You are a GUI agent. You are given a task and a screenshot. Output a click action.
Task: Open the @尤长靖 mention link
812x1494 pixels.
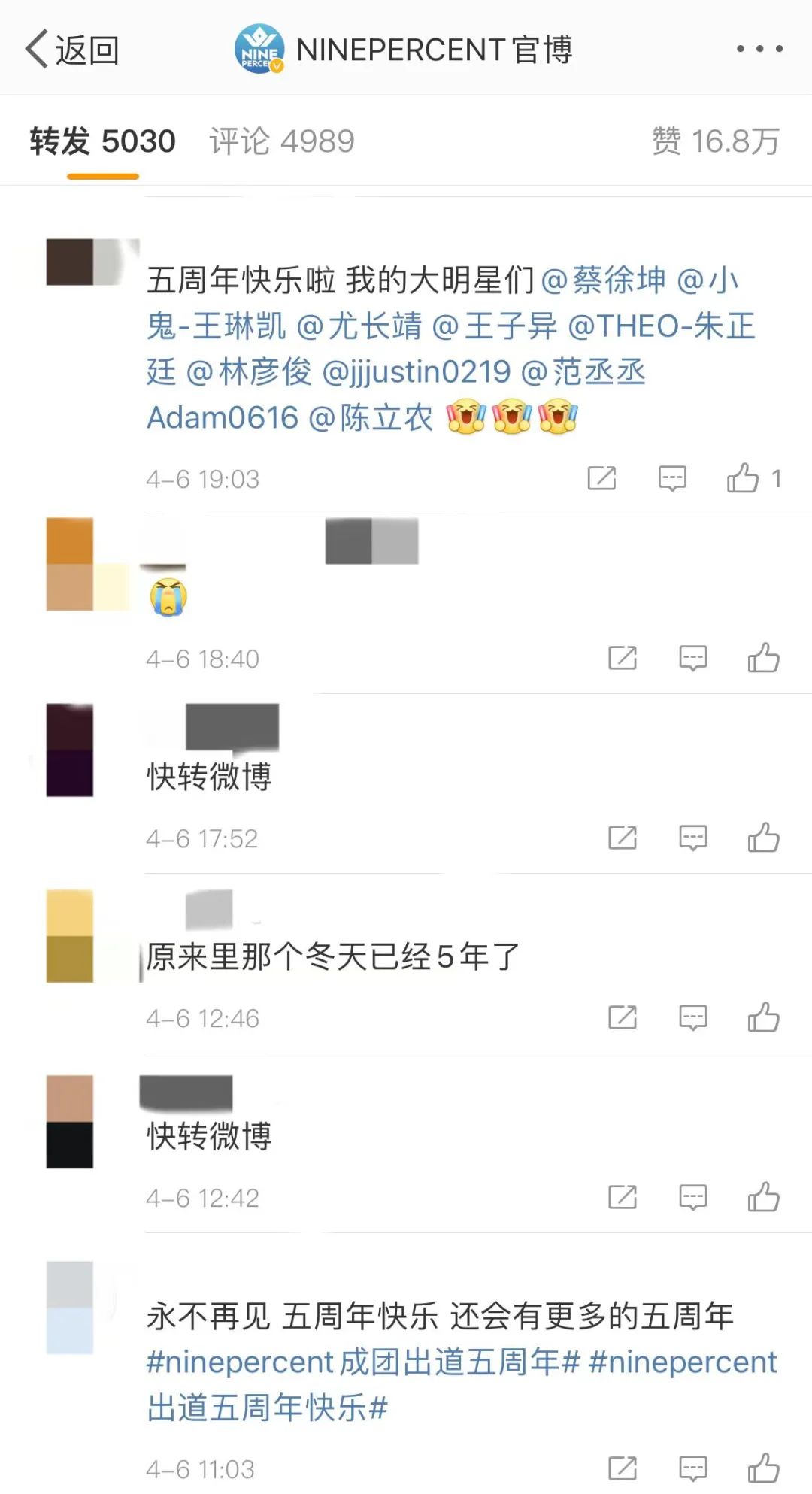point(359,326)
